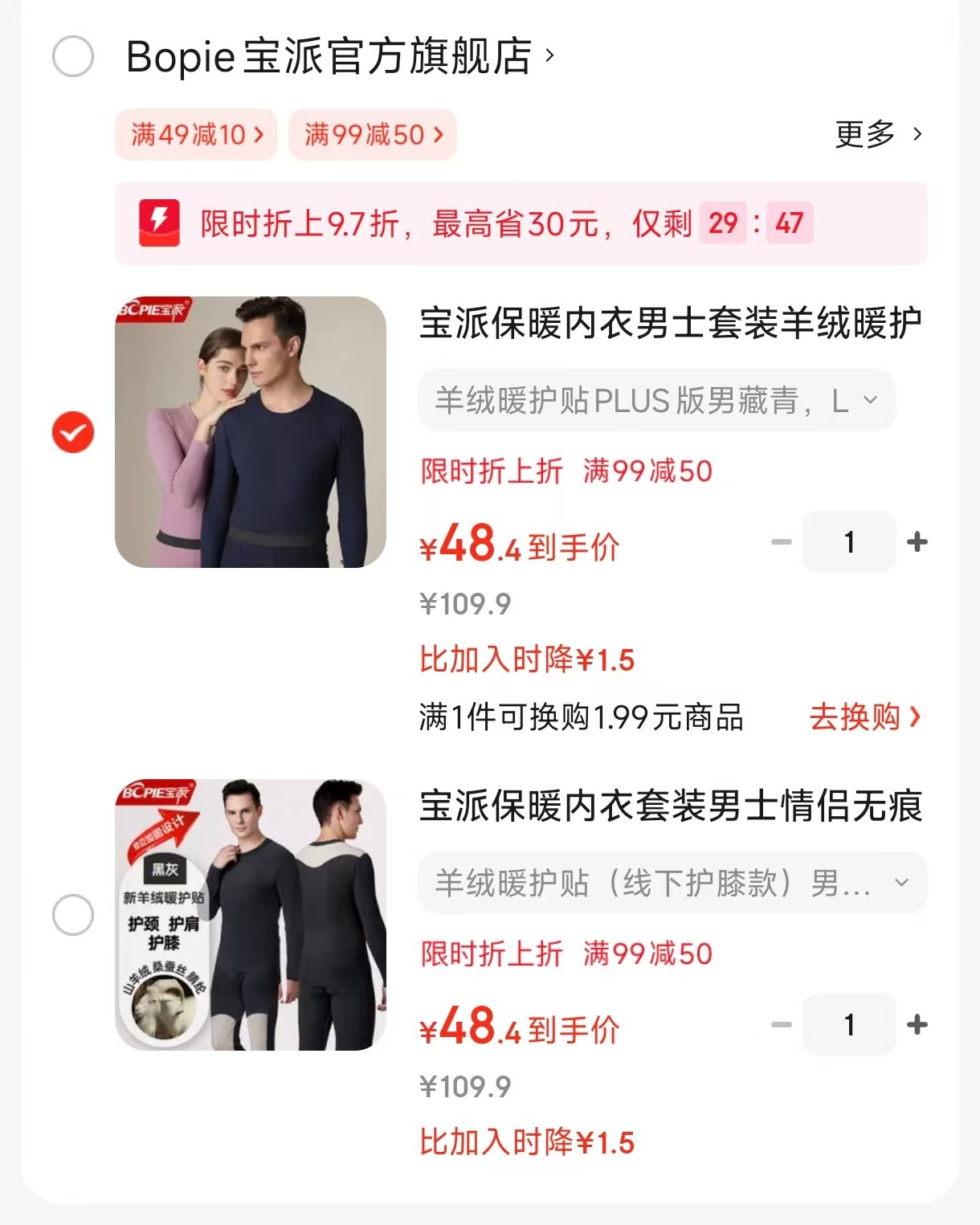Select the 情侣无痕 thermal set checkbox
Viewport: 980px width, 1225px height.
tap(73, 915)
